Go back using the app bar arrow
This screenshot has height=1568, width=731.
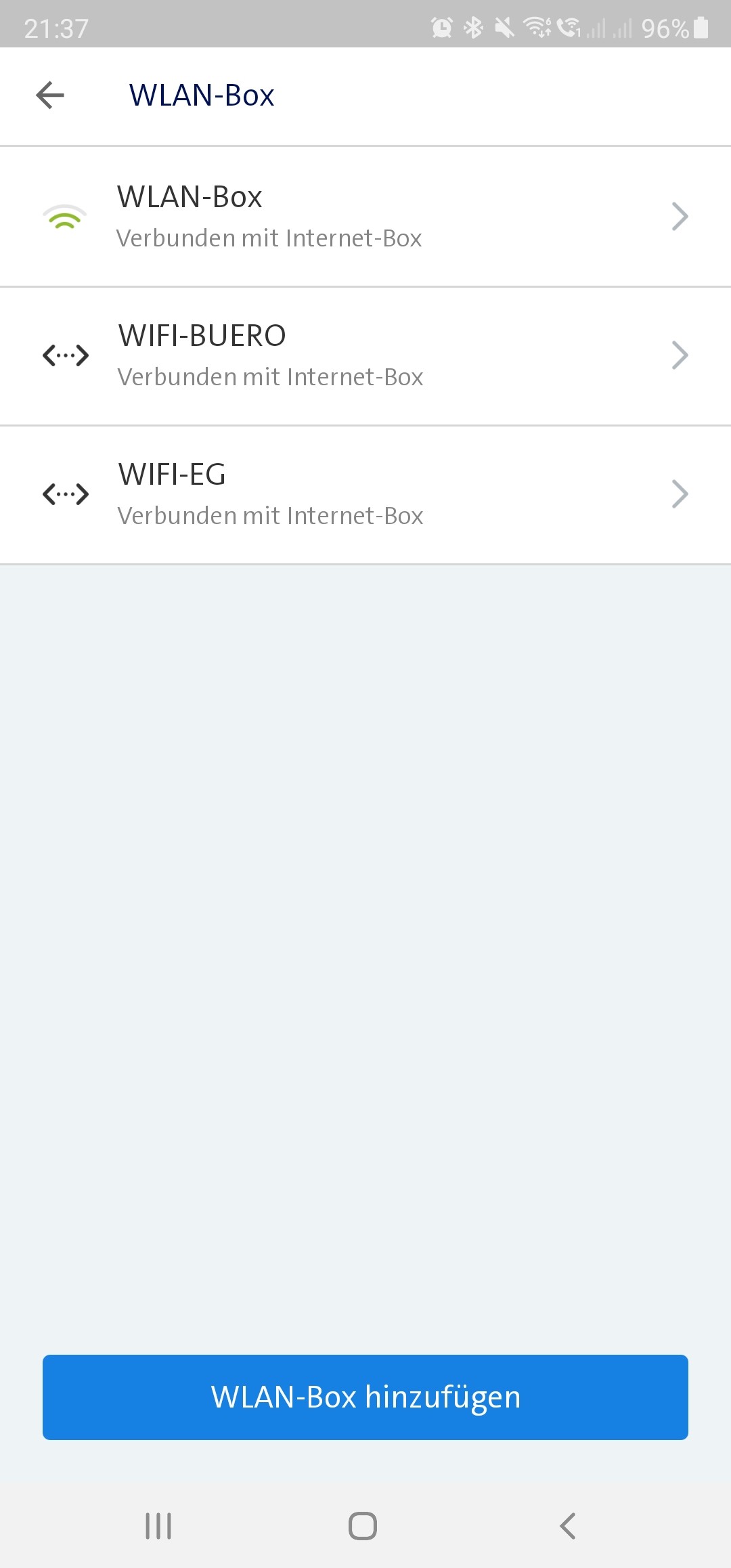pos(50,95)
